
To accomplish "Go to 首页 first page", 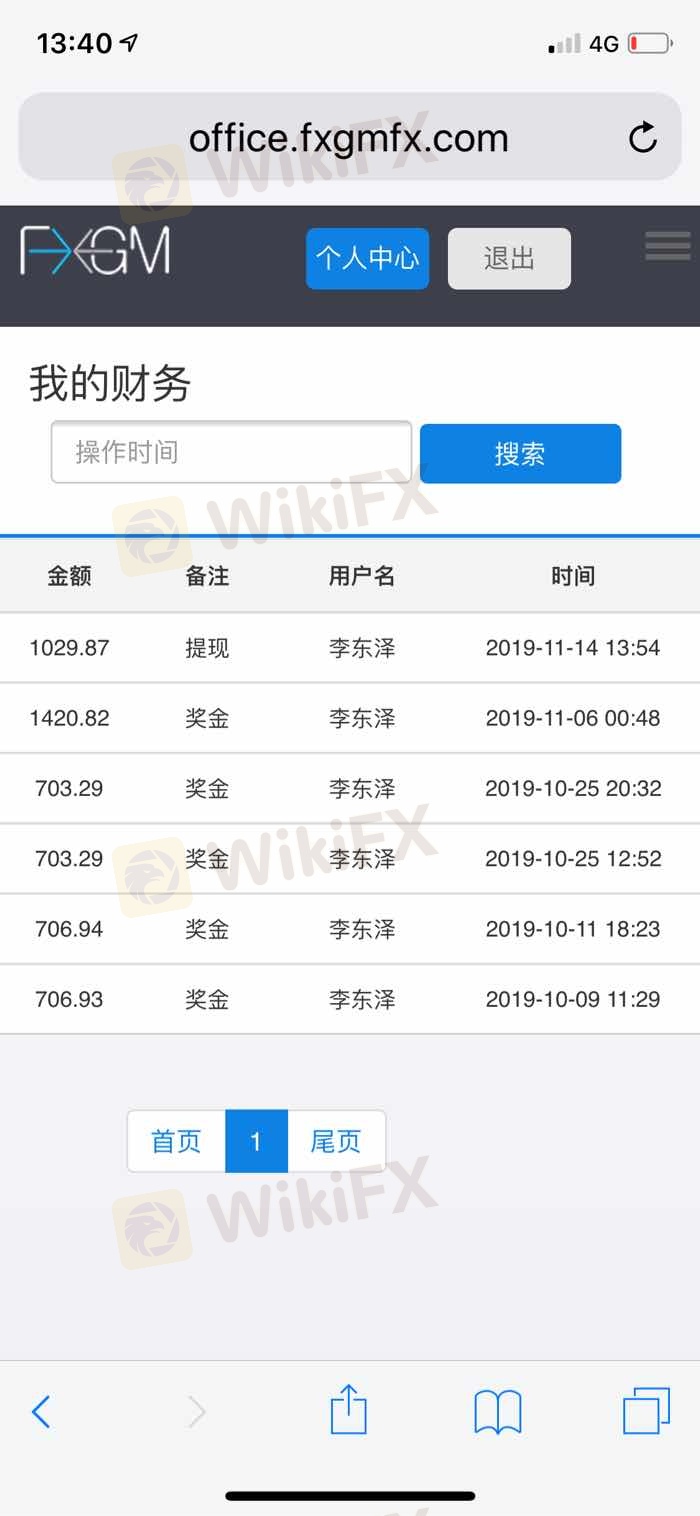I will 176,1141.
